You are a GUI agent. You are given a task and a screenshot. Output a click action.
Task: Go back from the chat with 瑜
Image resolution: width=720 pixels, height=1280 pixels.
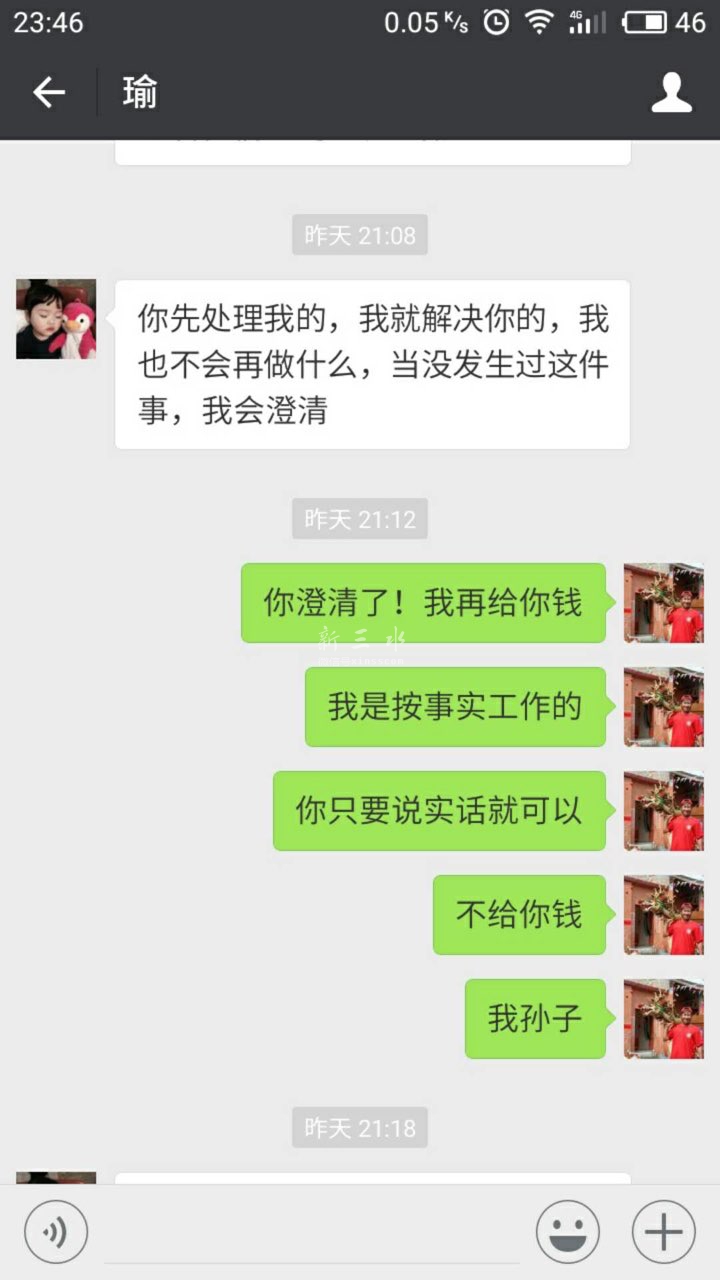coord(48,93)
